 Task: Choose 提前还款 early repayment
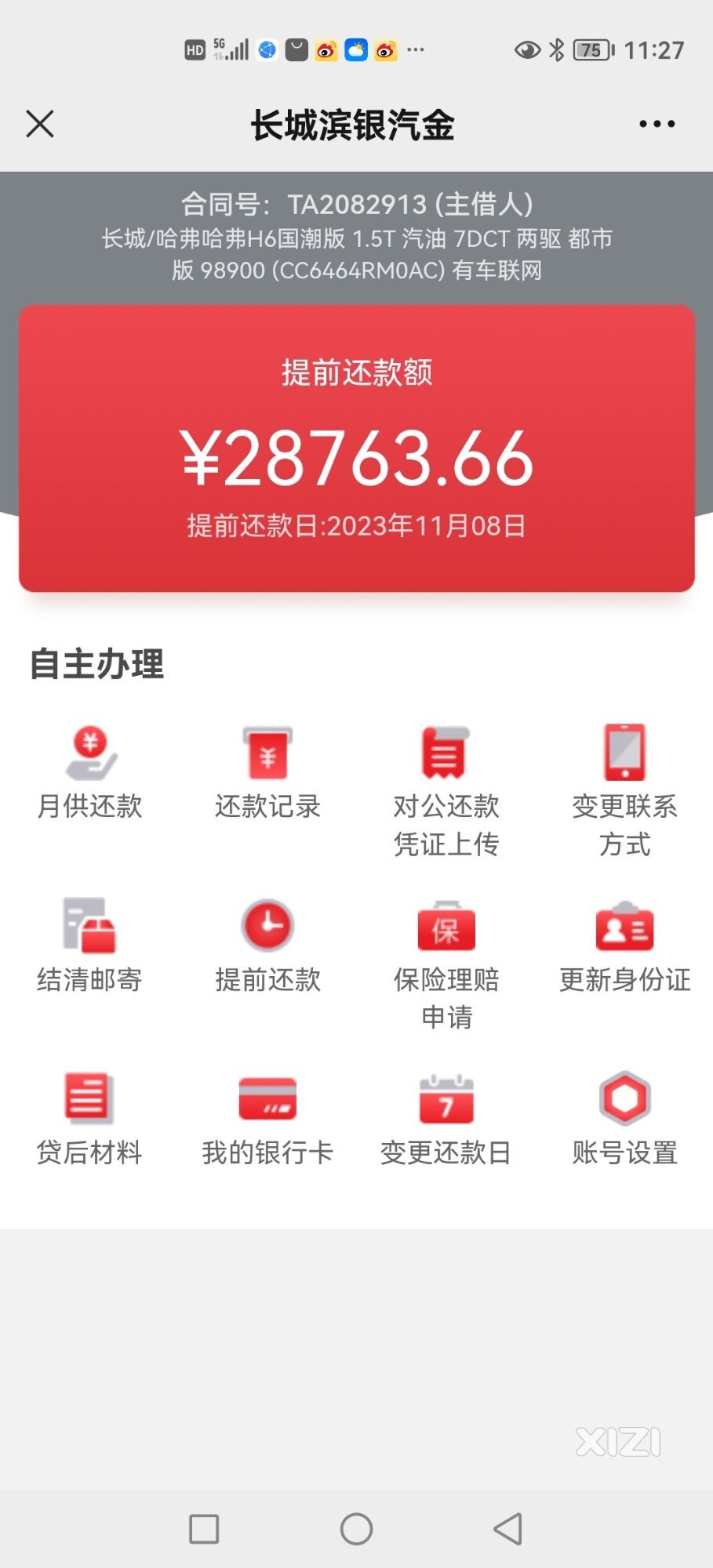pyautogui.click(x=267, y=946)
